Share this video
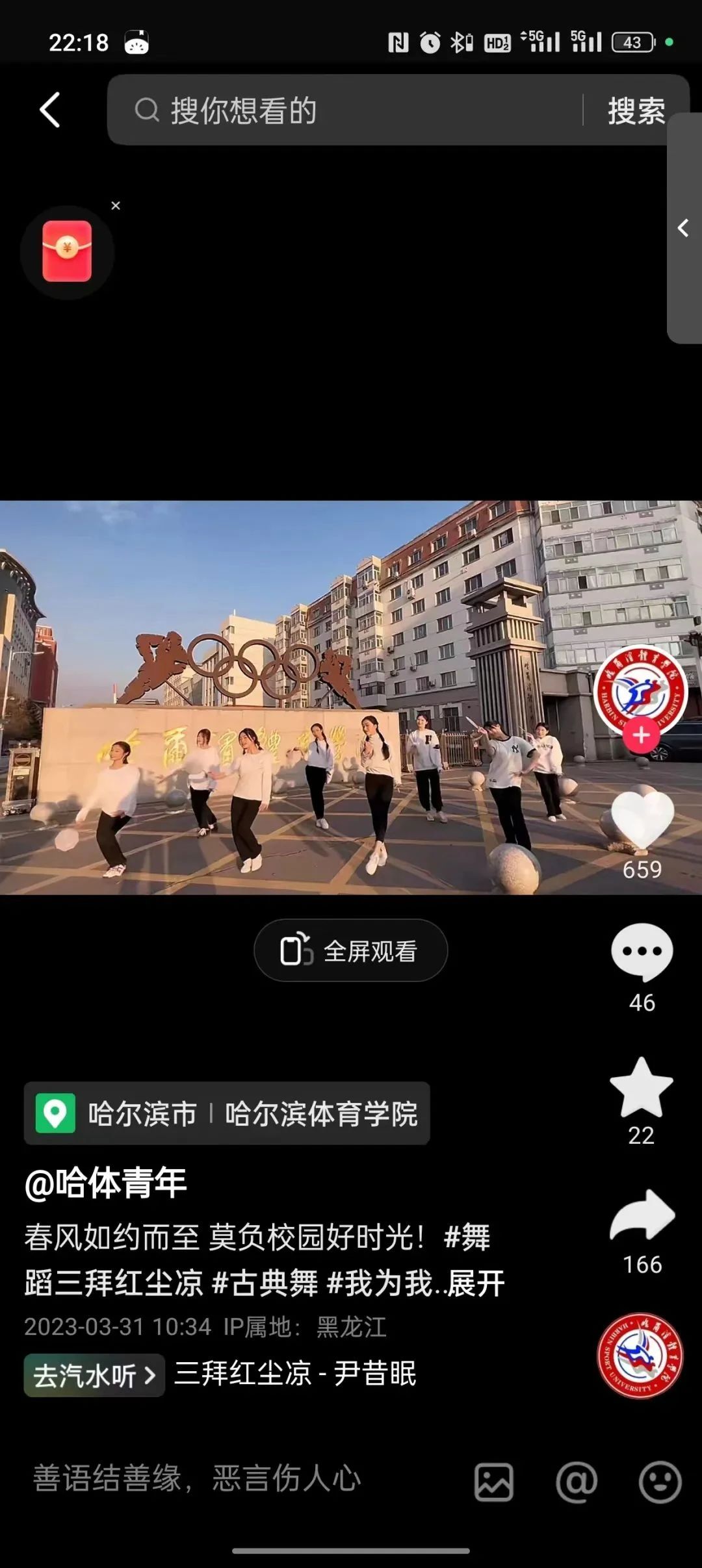The width and height of the screenshot is (702, 1568). [x=642, y=1216]
